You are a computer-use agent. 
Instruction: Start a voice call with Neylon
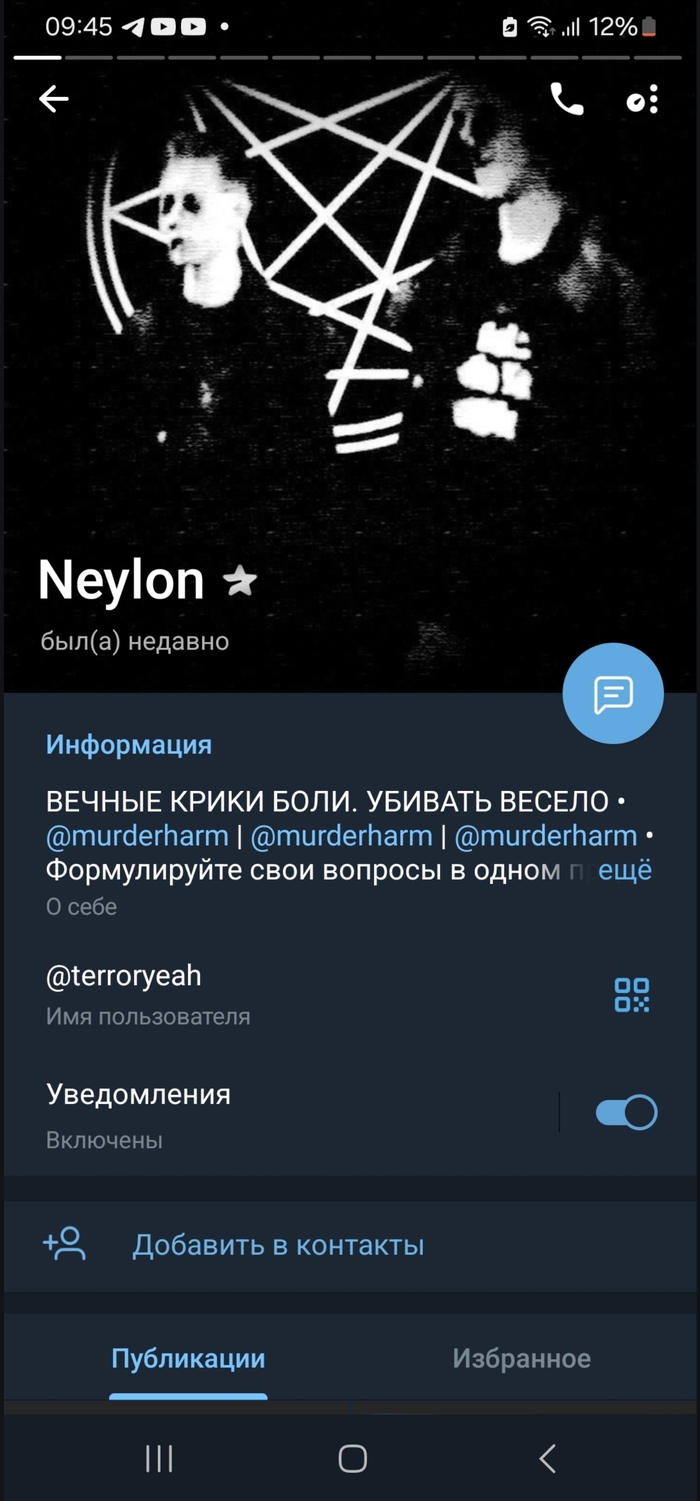click(x=566, y=98)
